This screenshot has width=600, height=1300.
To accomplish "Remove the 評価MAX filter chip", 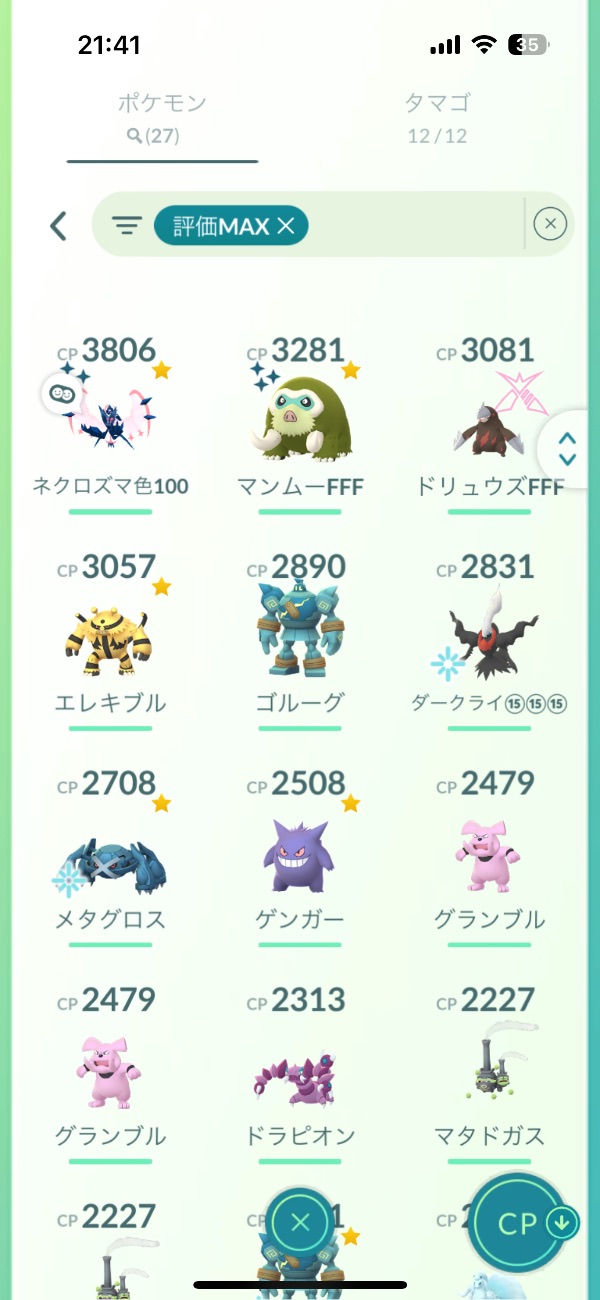I will click(x=286, y=226).
